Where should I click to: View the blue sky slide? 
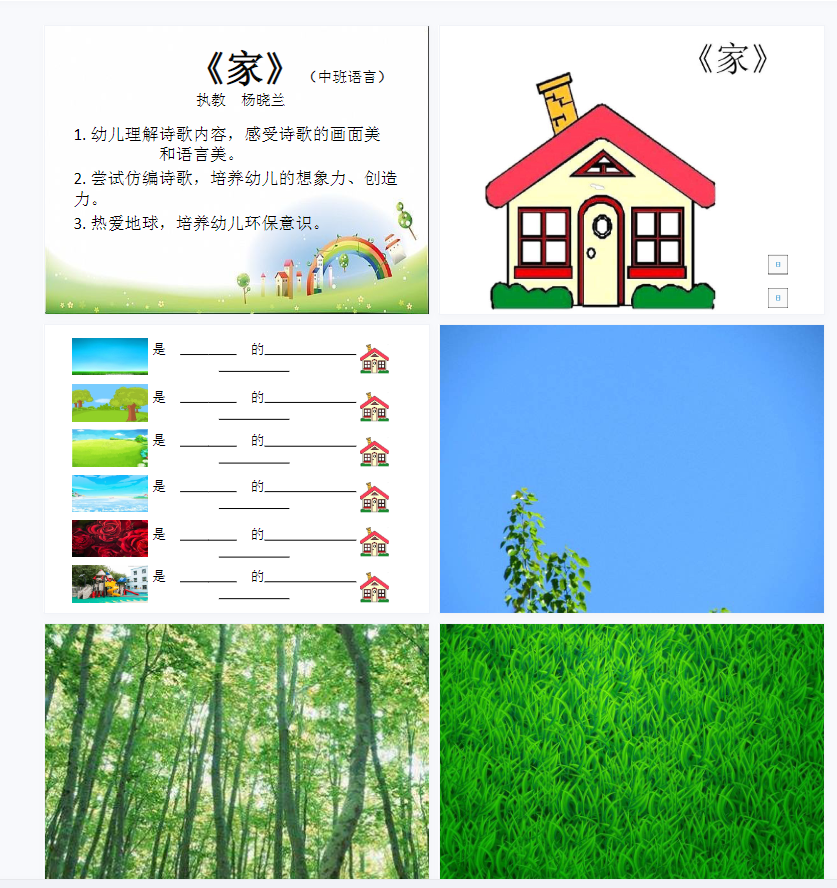[x=631, y=469]
